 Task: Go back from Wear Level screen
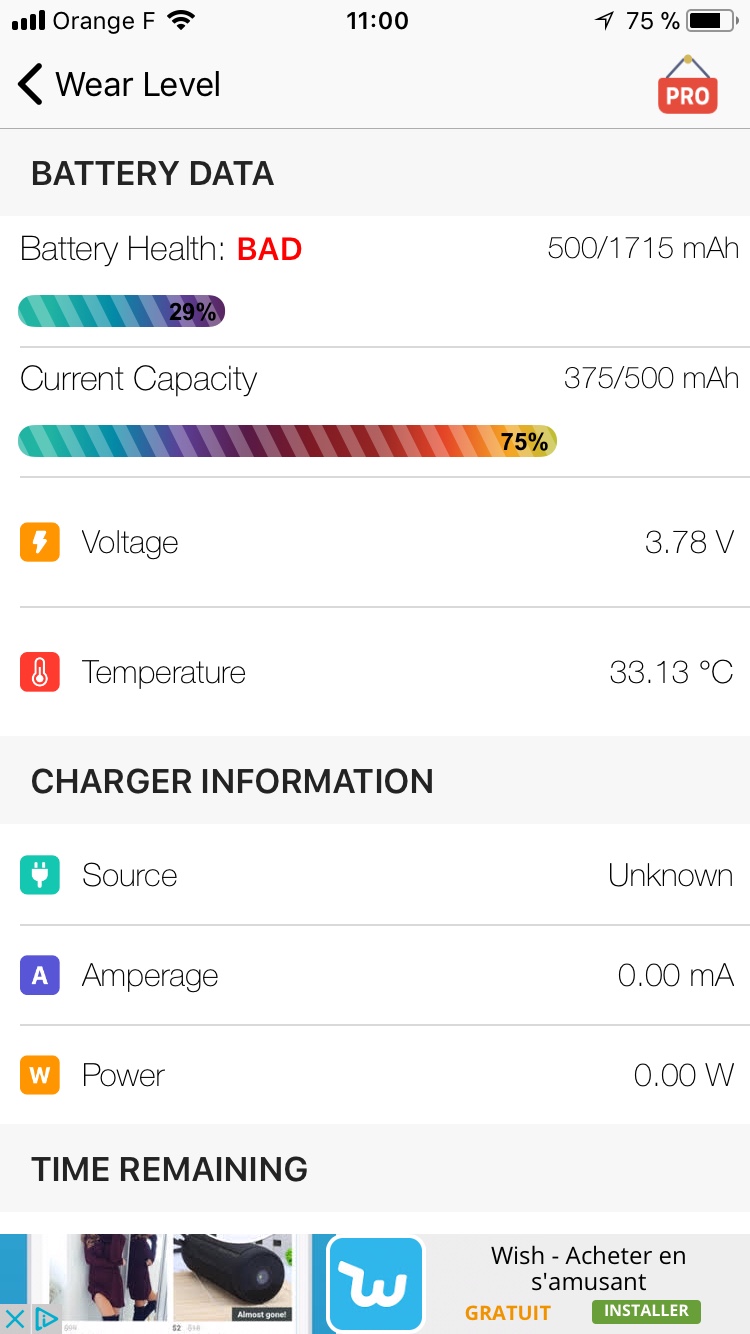[x=32, y=85]
